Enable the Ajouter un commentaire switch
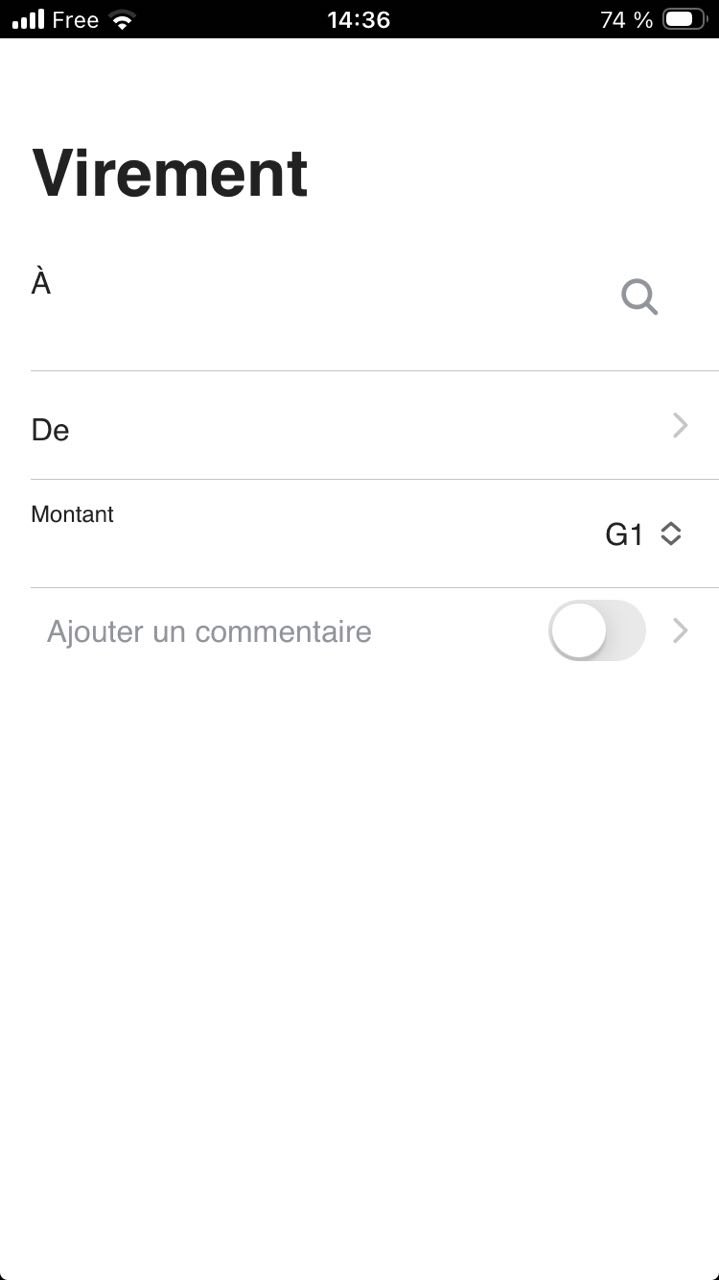 click(x=596, y=631)
